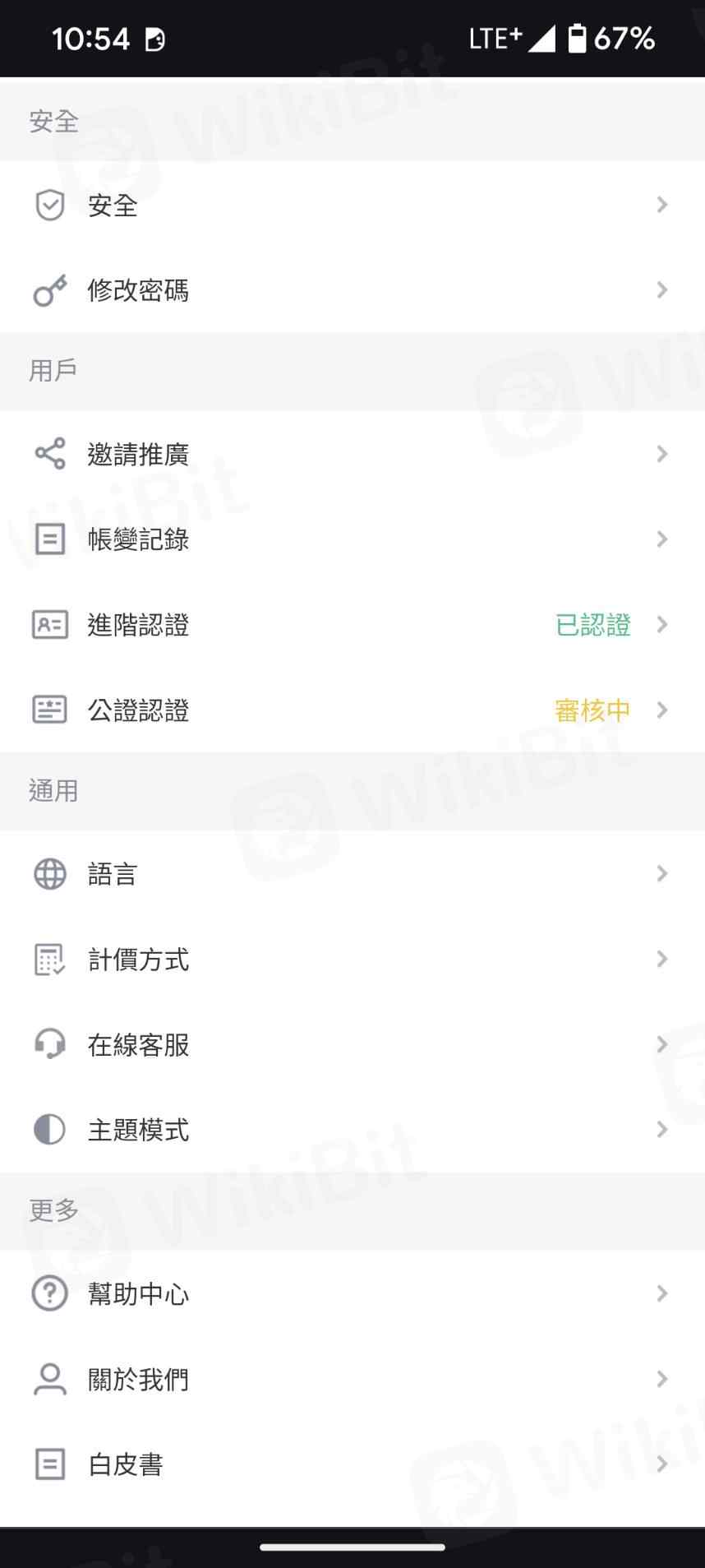Contact 在線客服 online support

tap(138, 1044)
